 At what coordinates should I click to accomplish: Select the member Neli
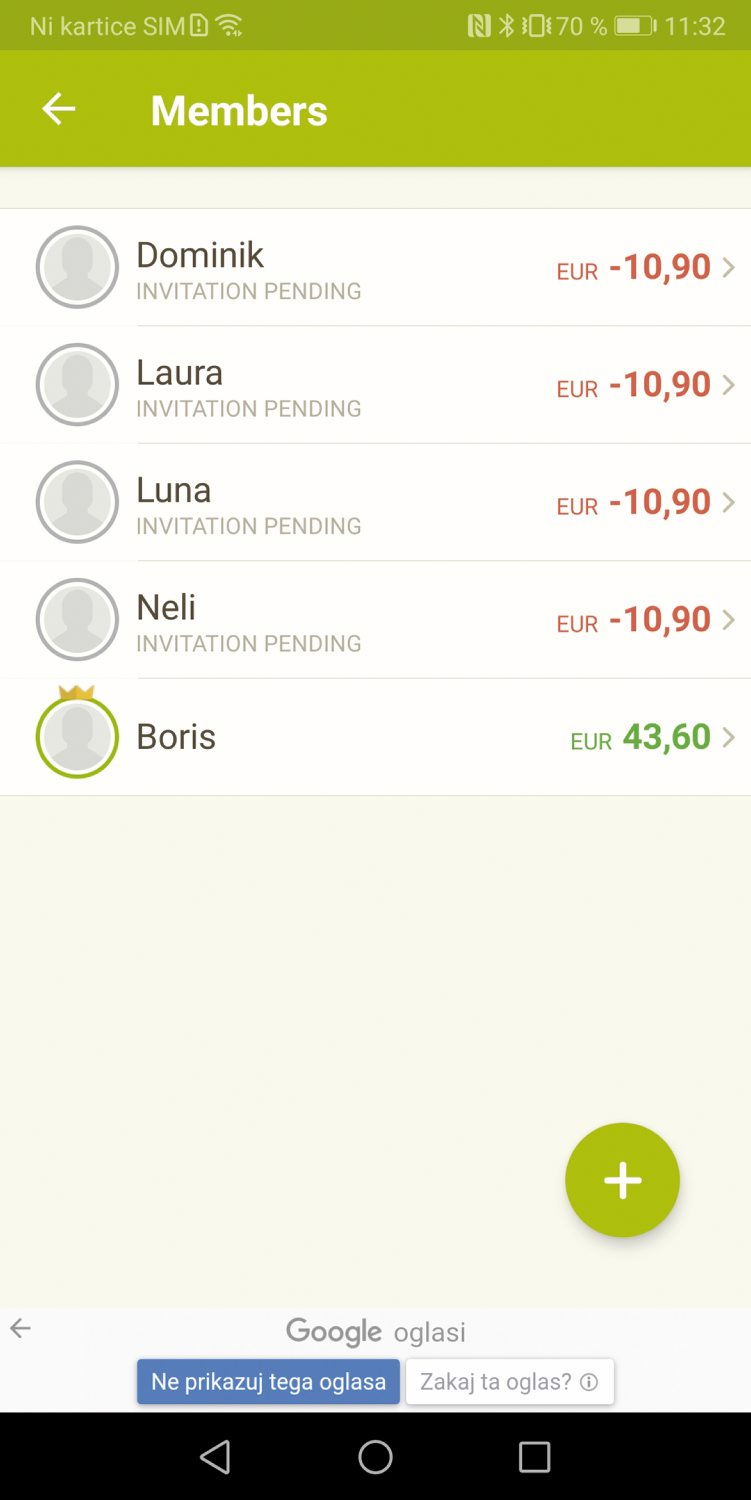[x=375, y=620]
